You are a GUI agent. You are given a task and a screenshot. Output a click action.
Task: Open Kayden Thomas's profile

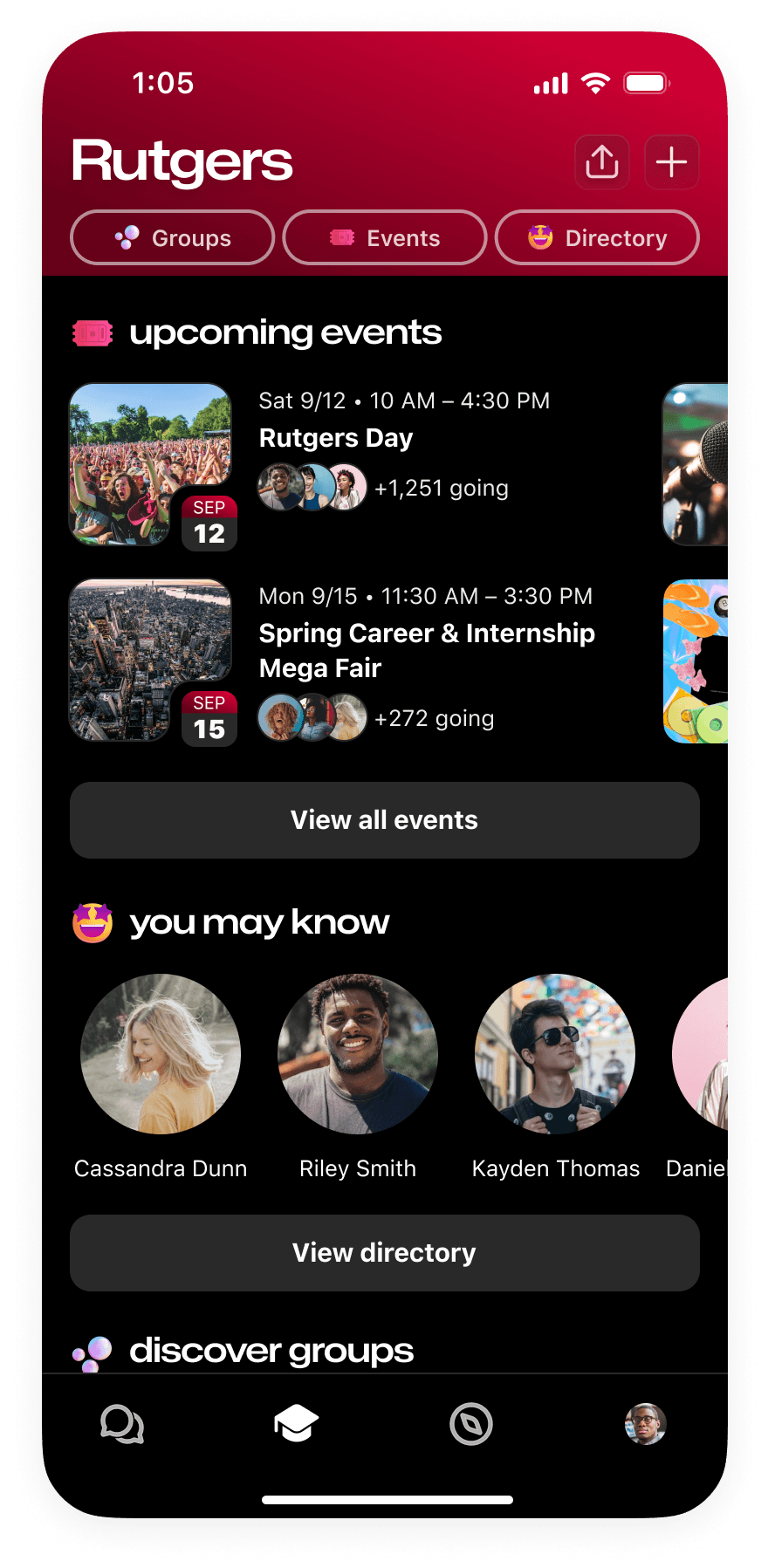click(555, 1054)
